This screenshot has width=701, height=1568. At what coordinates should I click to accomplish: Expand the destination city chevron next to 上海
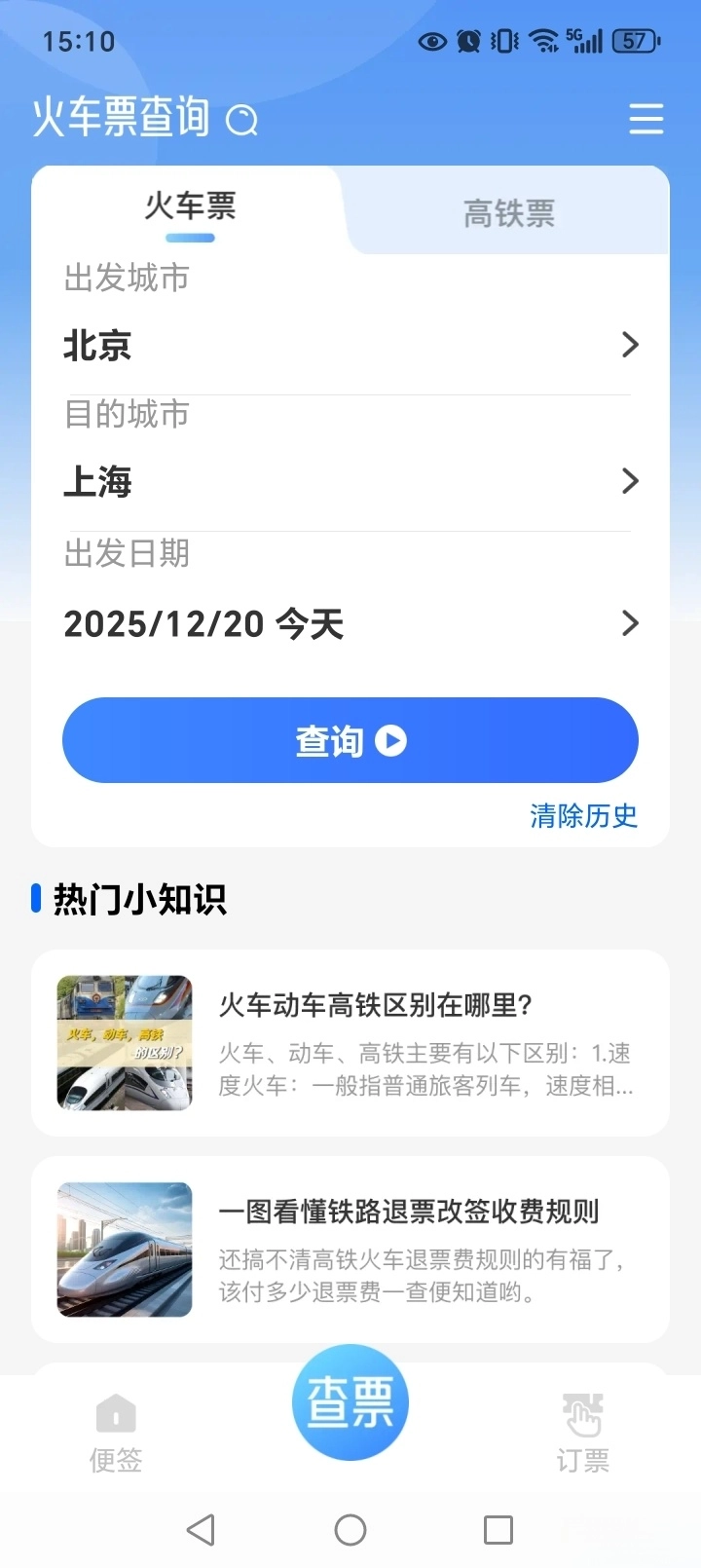(x=629, y=481)
